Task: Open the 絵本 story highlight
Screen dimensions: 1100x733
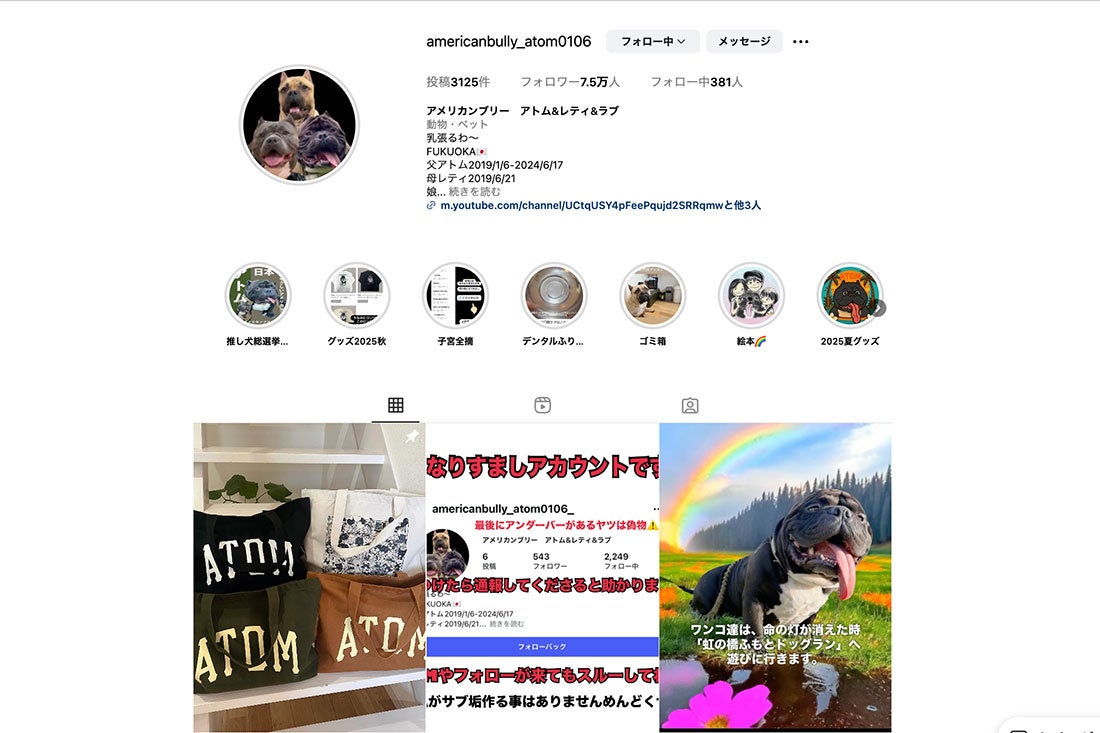Action: click(x=751, y=296)
